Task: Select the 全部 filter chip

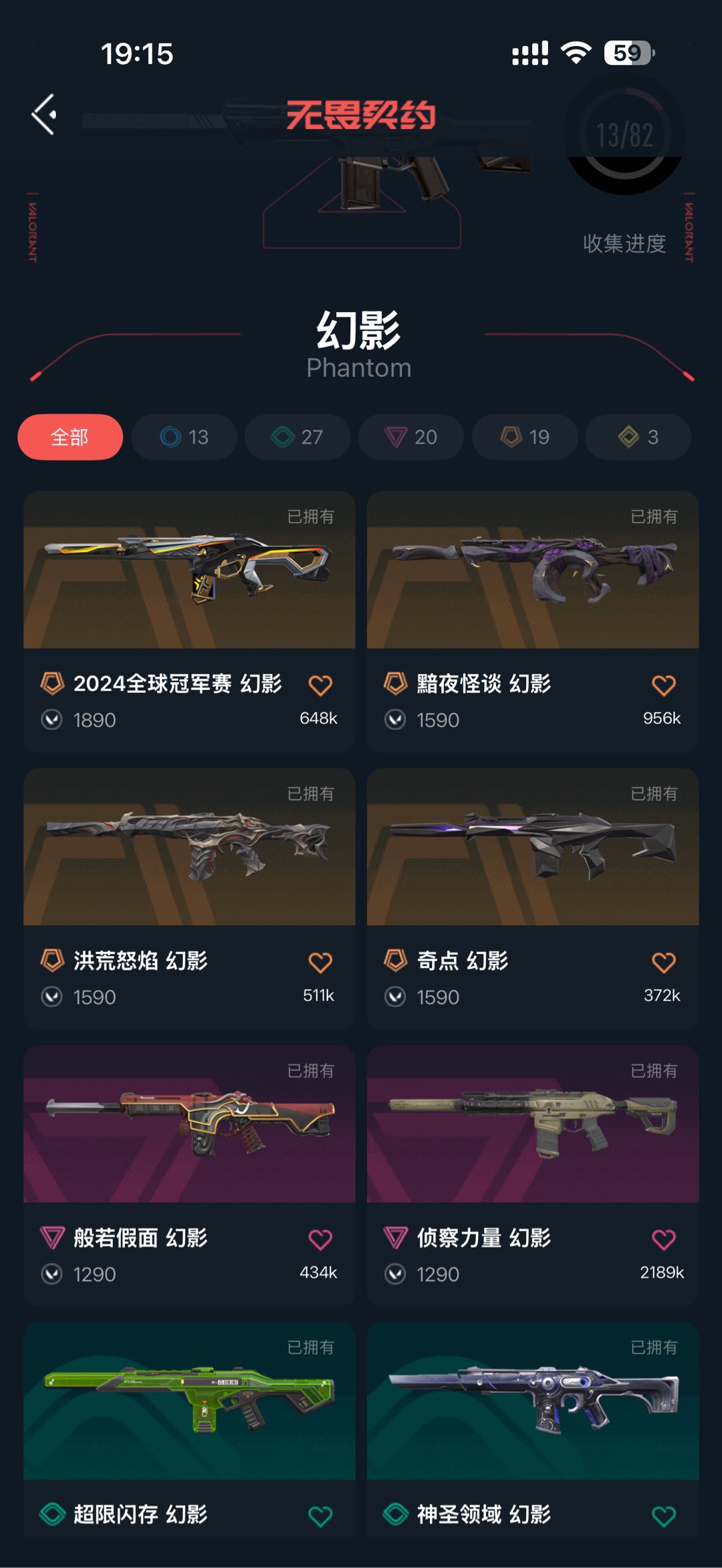Action: (x=70, y=437)
